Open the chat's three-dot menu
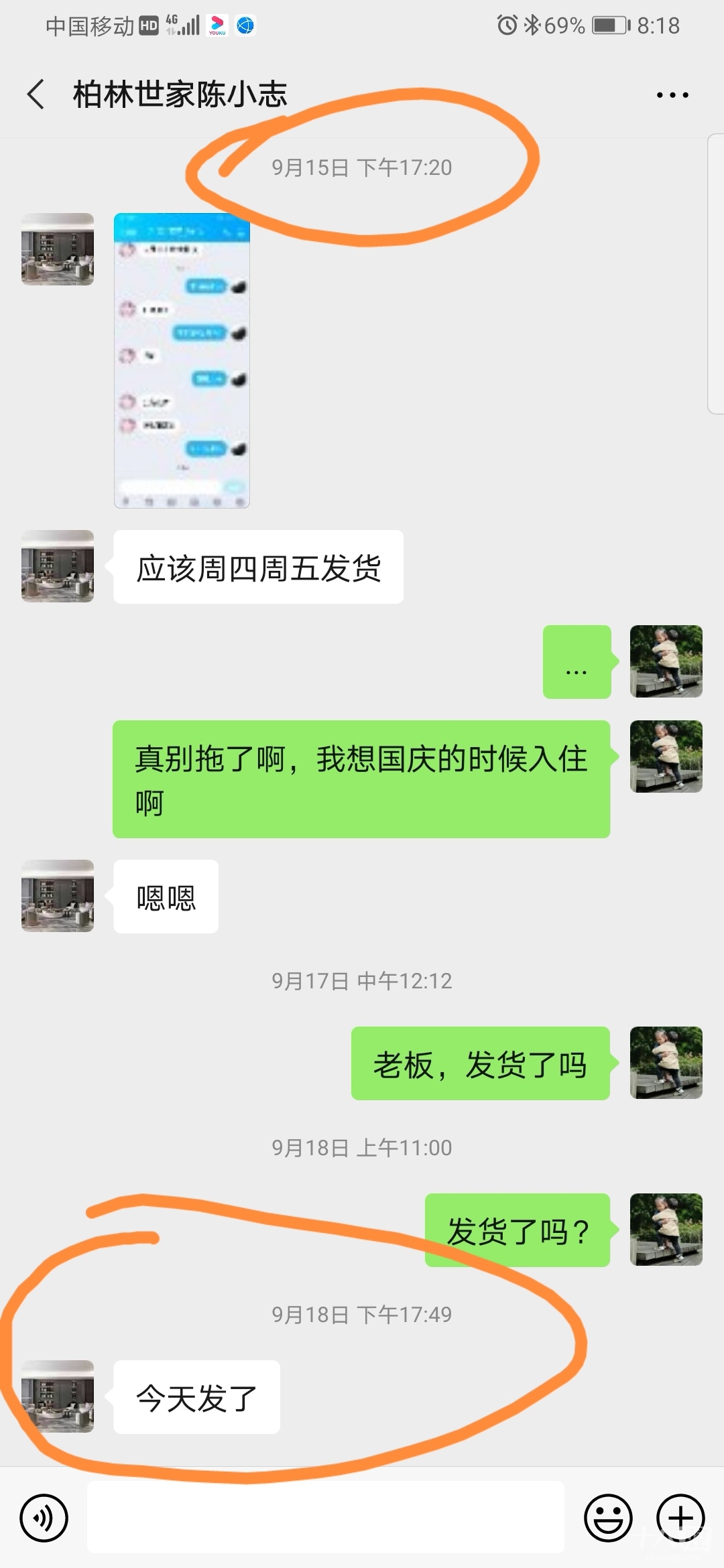 [x=672, y=95]
